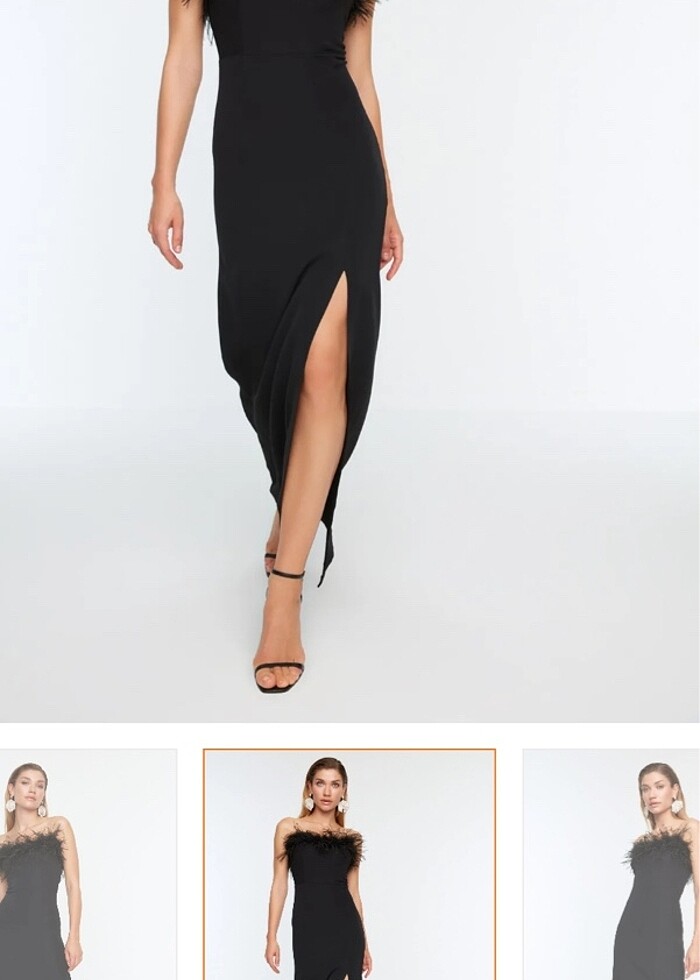Tap the orange-outlined center dress thumbnail
Viewport: 700px width, 980px height.
point(349,865)
